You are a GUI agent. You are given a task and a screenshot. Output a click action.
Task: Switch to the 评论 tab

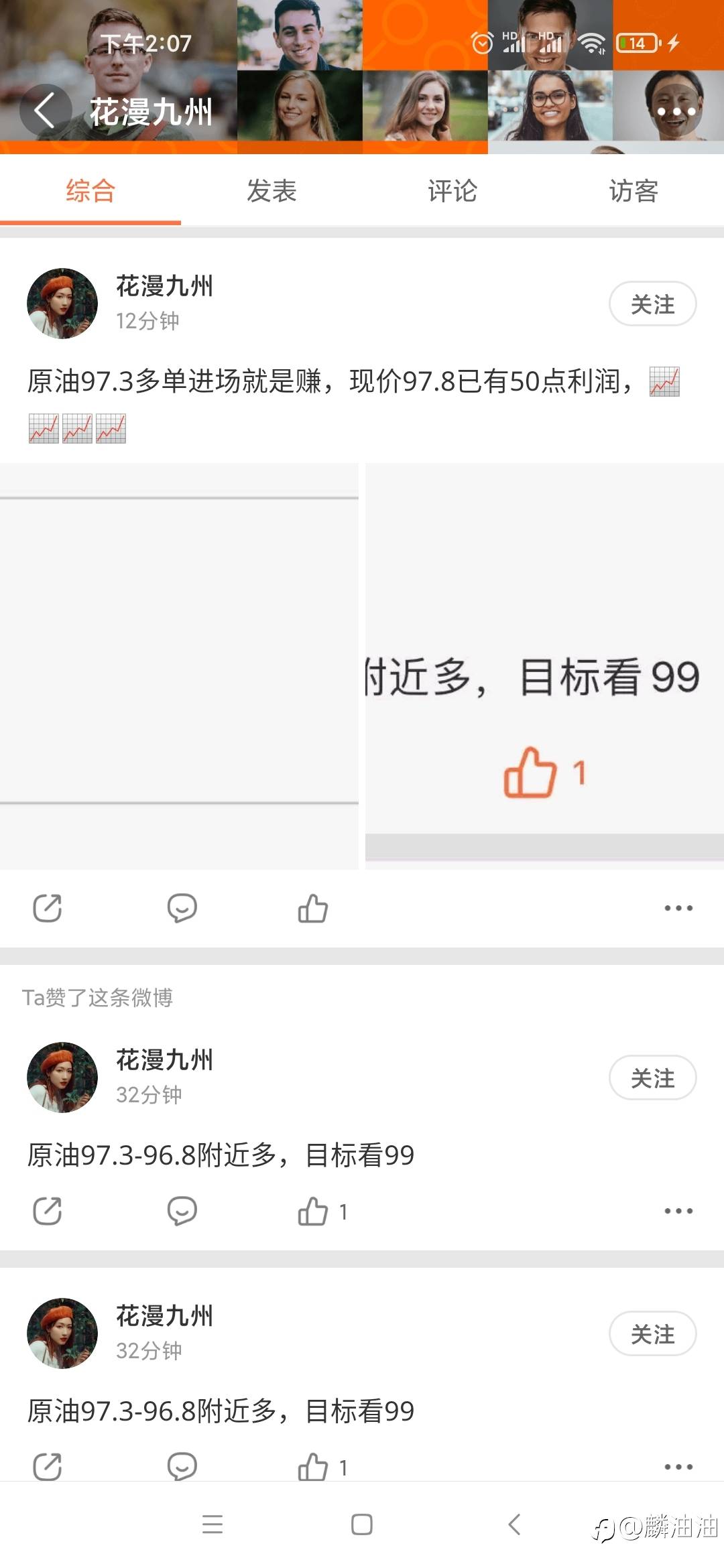coord(452,192)
